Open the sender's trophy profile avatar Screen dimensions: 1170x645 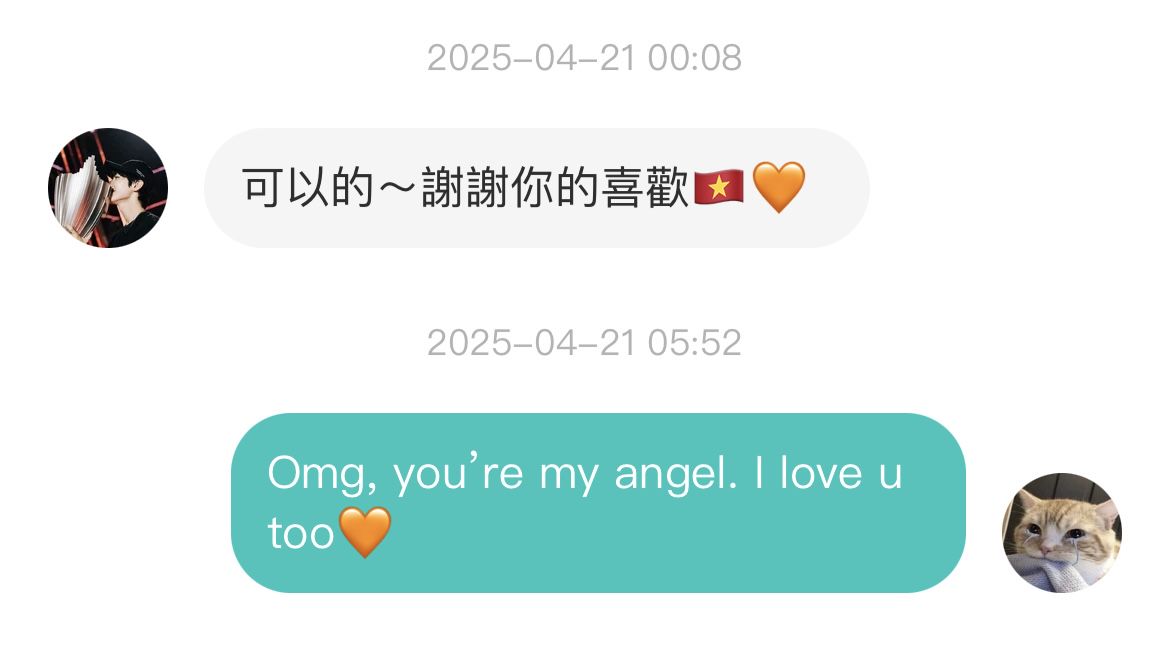coord(108,188)
